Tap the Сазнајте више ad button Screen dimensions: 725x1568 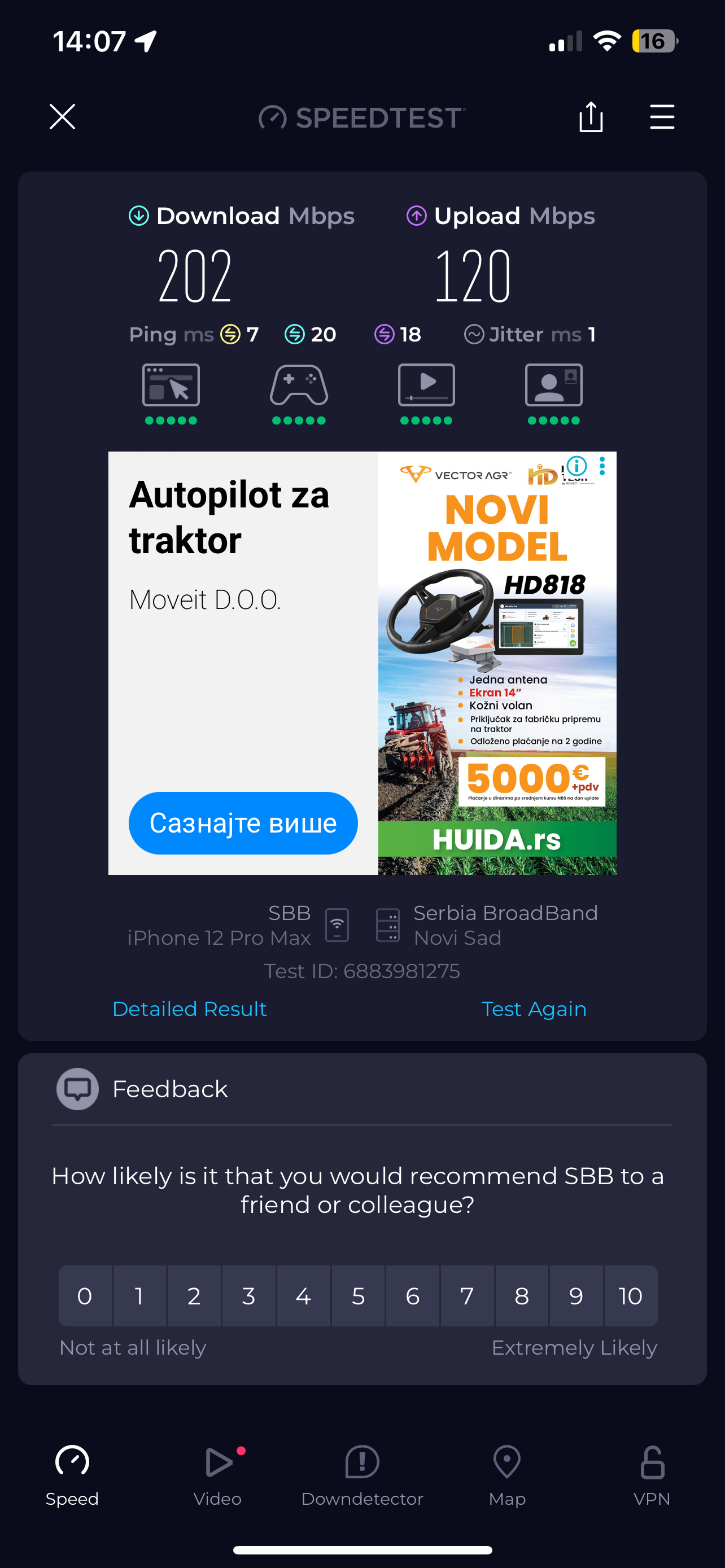243,823
